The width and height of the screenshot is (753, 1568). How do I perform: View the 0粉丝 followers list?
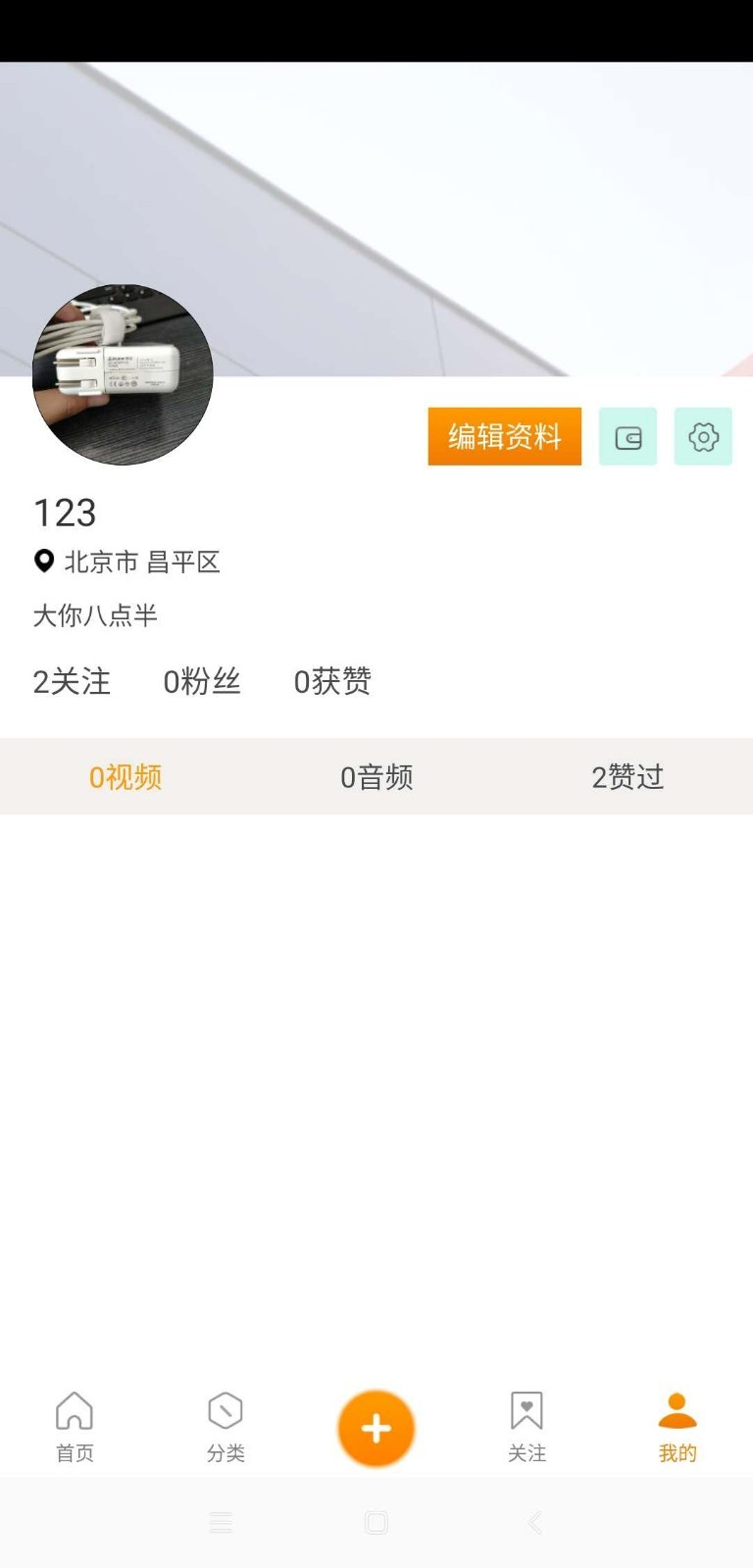(x=202, y=681)
